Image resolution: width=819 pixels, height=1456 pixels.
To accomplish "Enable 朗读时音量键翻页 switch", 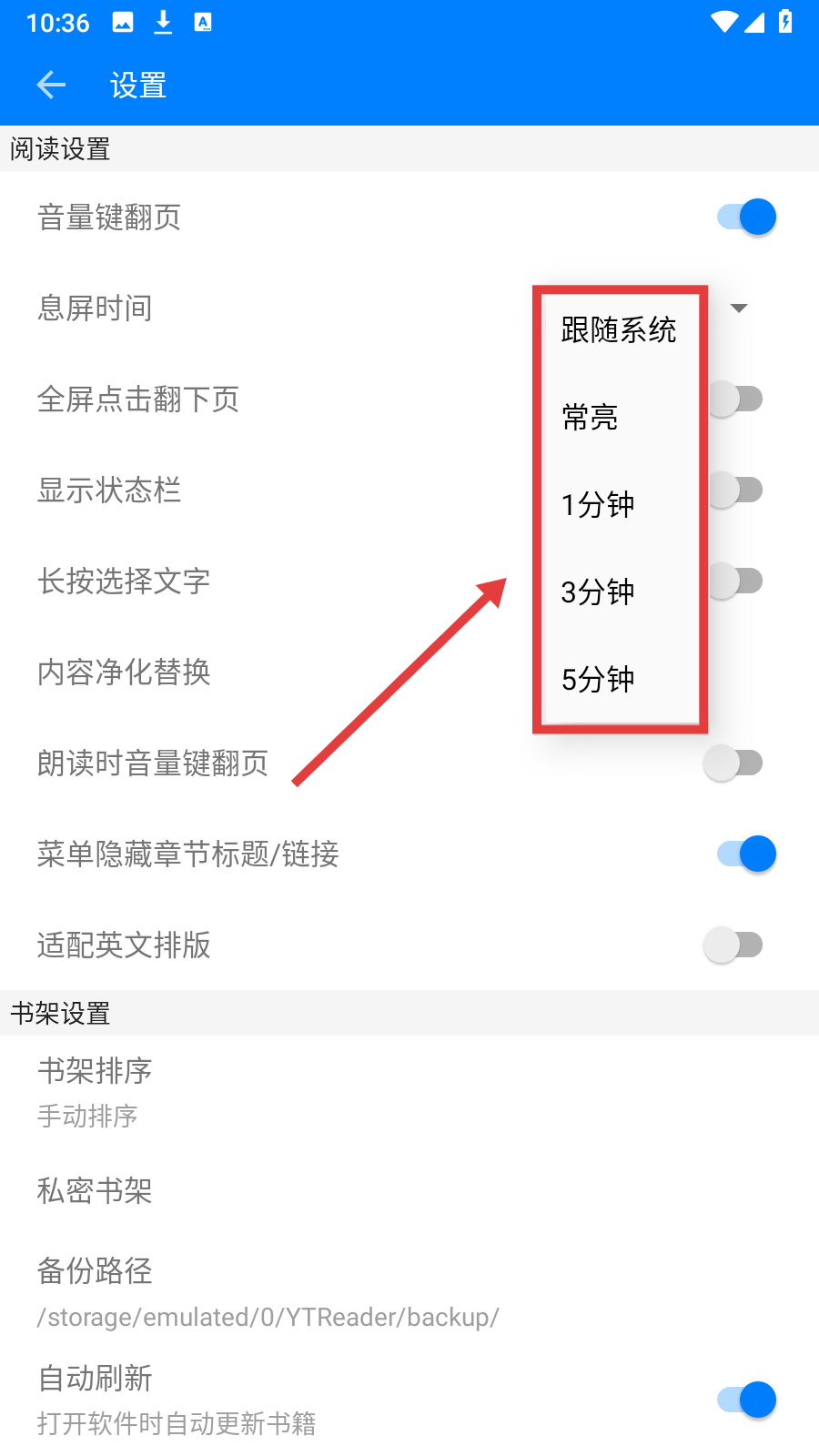I will point(733,763).
